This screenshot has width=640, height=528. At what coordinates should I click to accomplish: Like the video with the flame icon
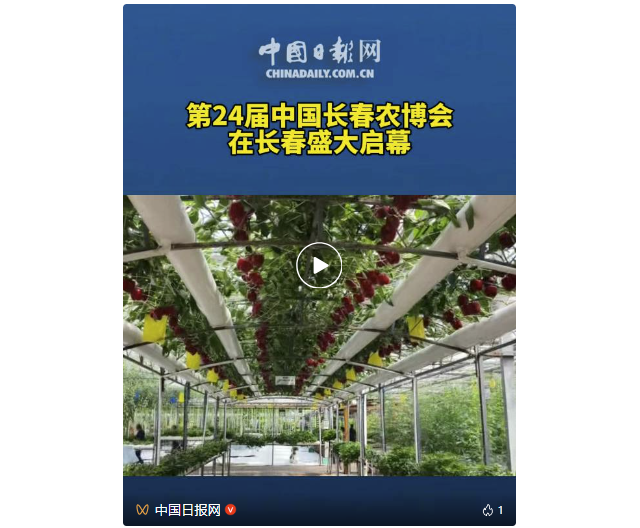click(x=487, y=510)
